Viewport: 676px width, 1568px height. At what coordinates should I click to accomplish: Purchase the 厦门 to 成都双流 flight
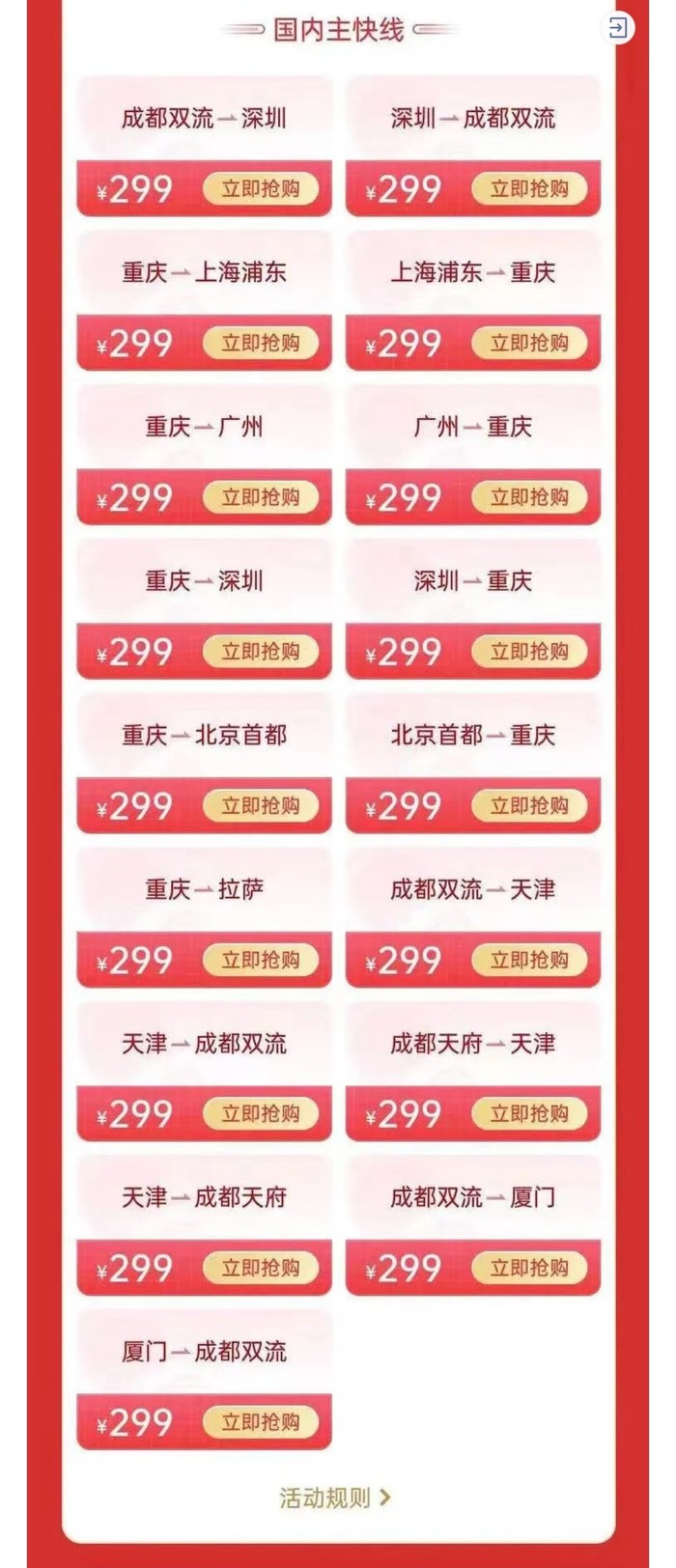click(x=260, y=1422)
